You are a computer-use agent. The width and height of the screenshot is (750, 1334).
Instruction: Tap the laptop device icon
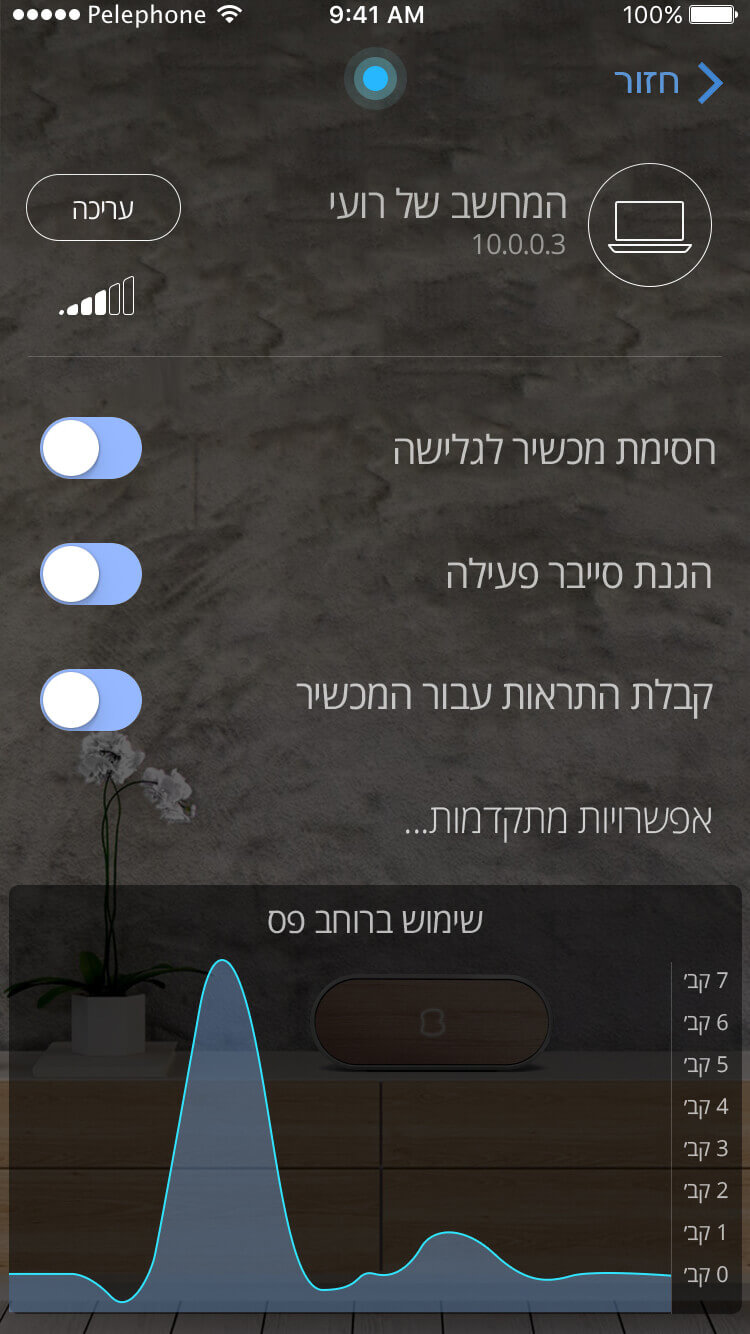tap(650, 225)
